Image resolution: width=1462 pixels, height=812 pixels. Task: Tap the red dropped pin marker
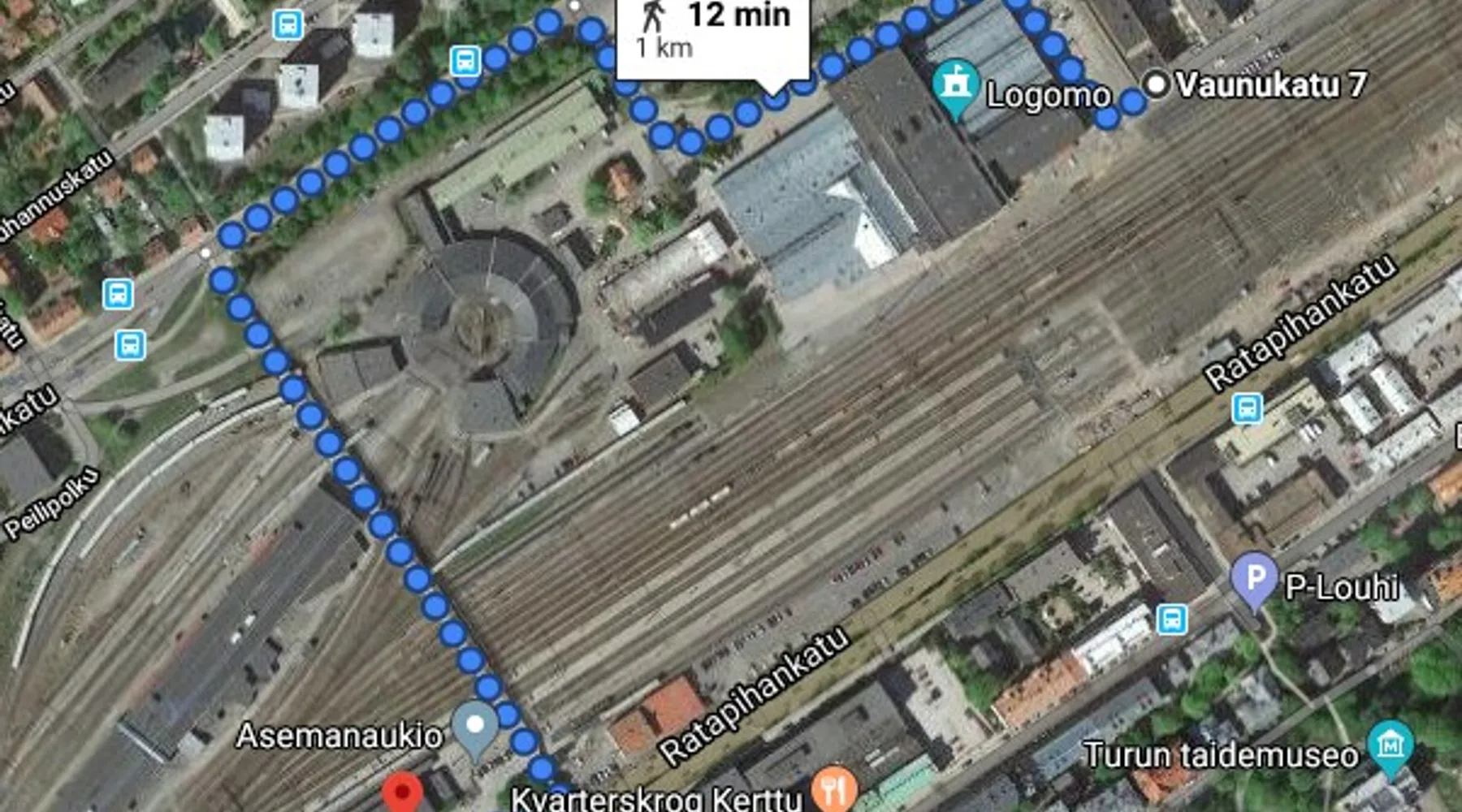[x=402, y=792]
